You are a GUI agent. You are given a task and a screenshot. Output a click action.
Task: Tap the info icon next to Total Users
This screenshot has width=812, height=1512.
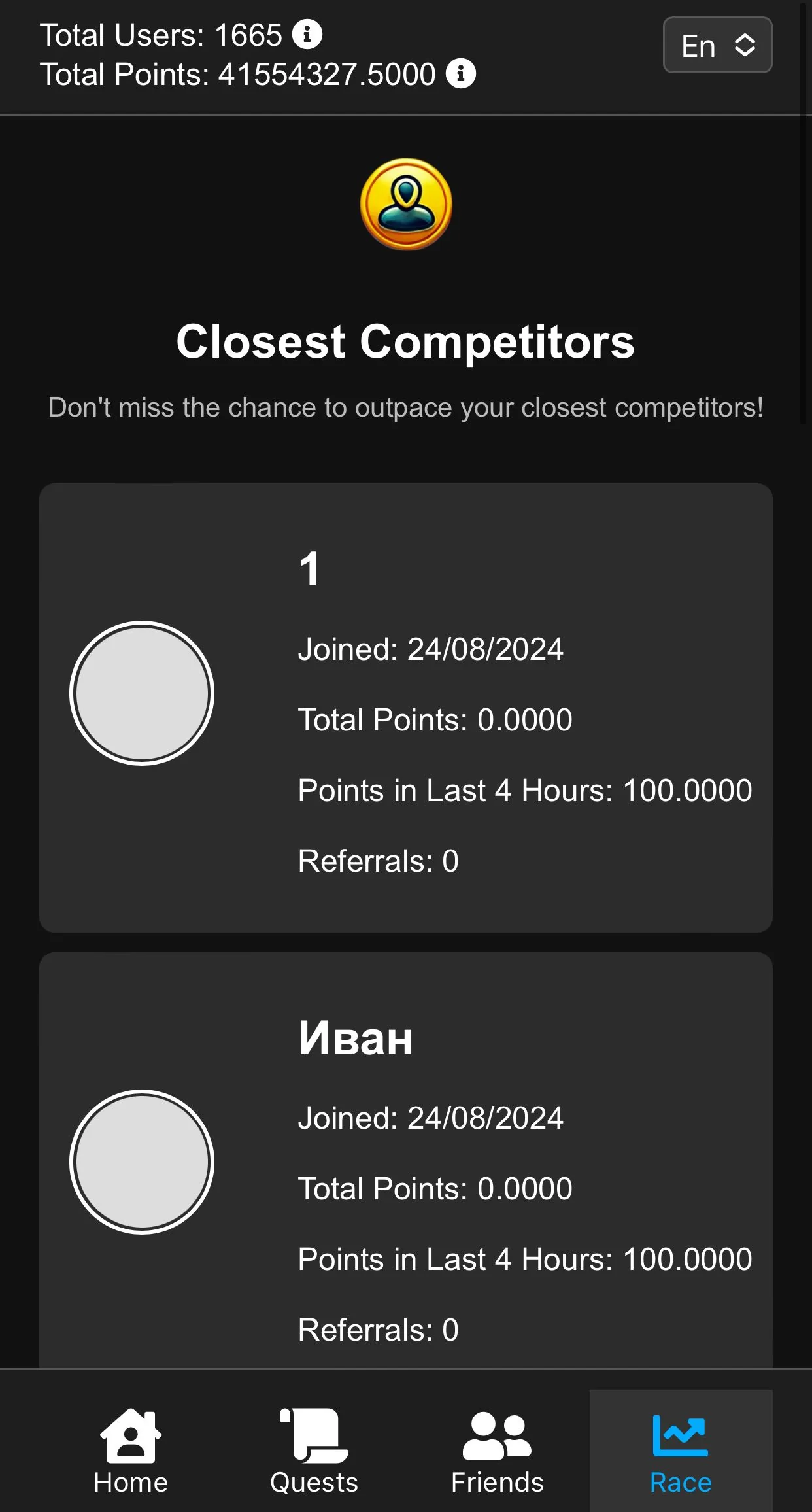pos(307,34)
